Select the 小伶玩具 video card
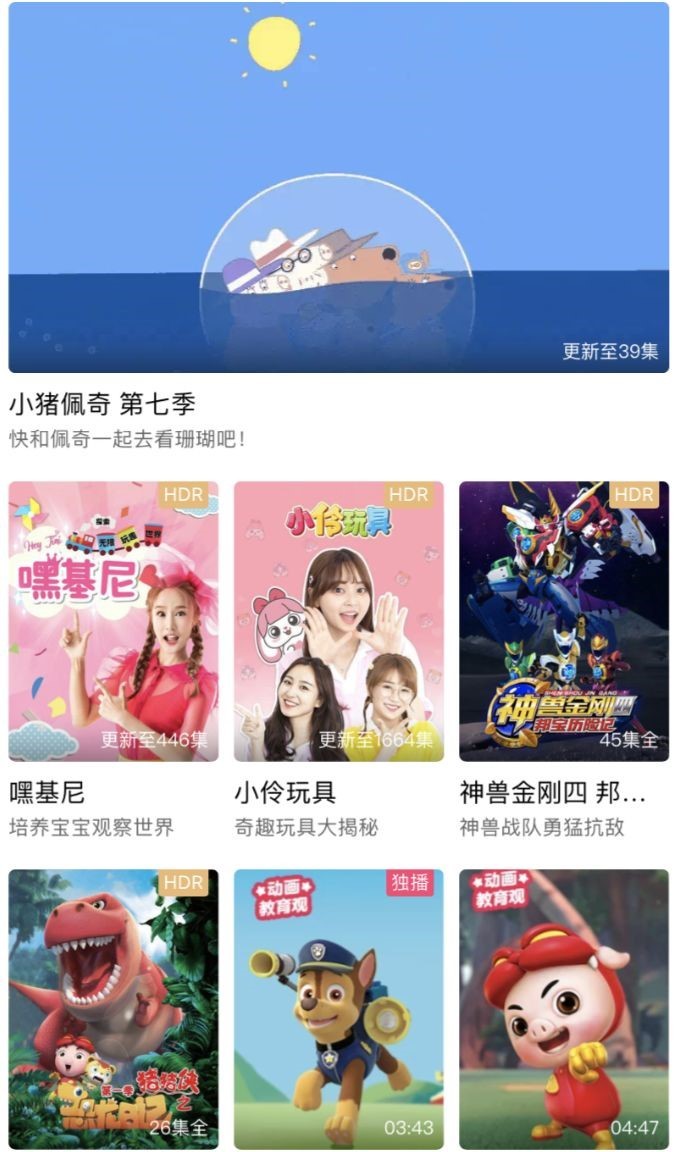The image size is (678, 1152). (x=338, y=621)
